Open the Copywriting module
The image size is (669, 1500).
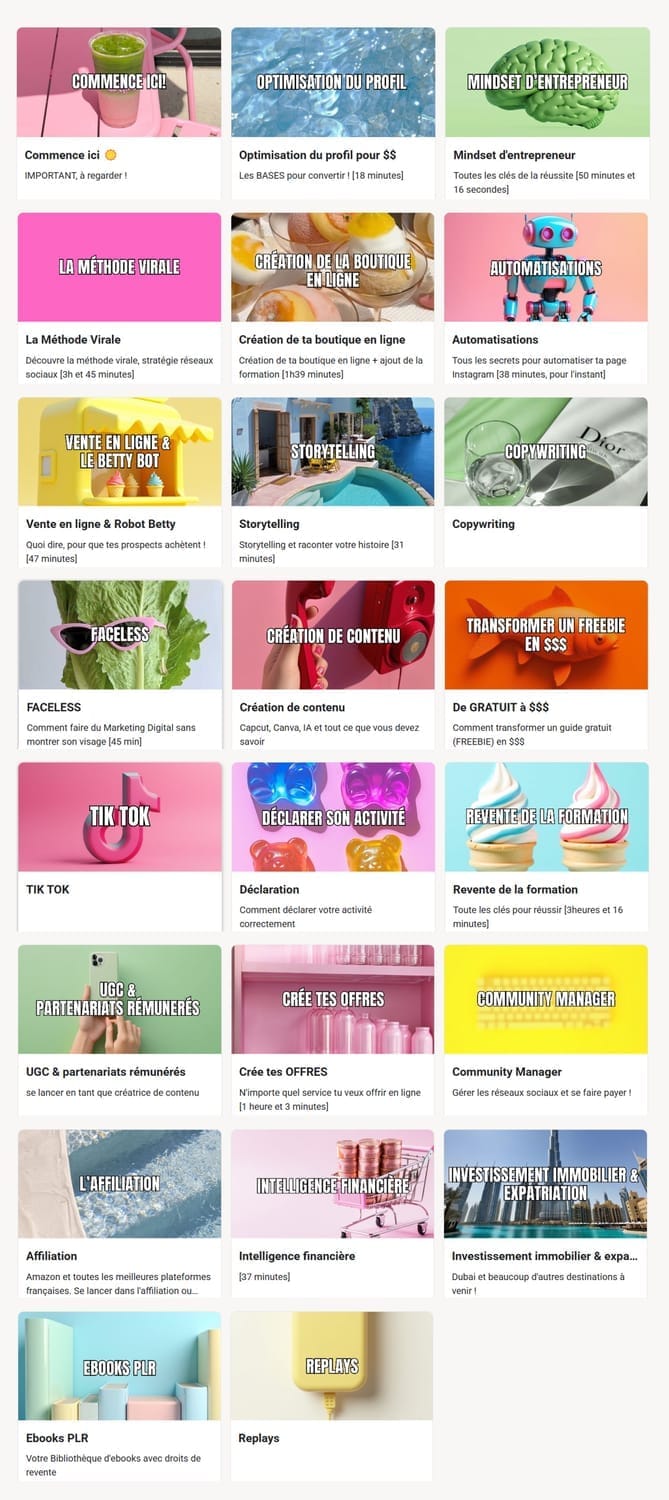point(546,452)
